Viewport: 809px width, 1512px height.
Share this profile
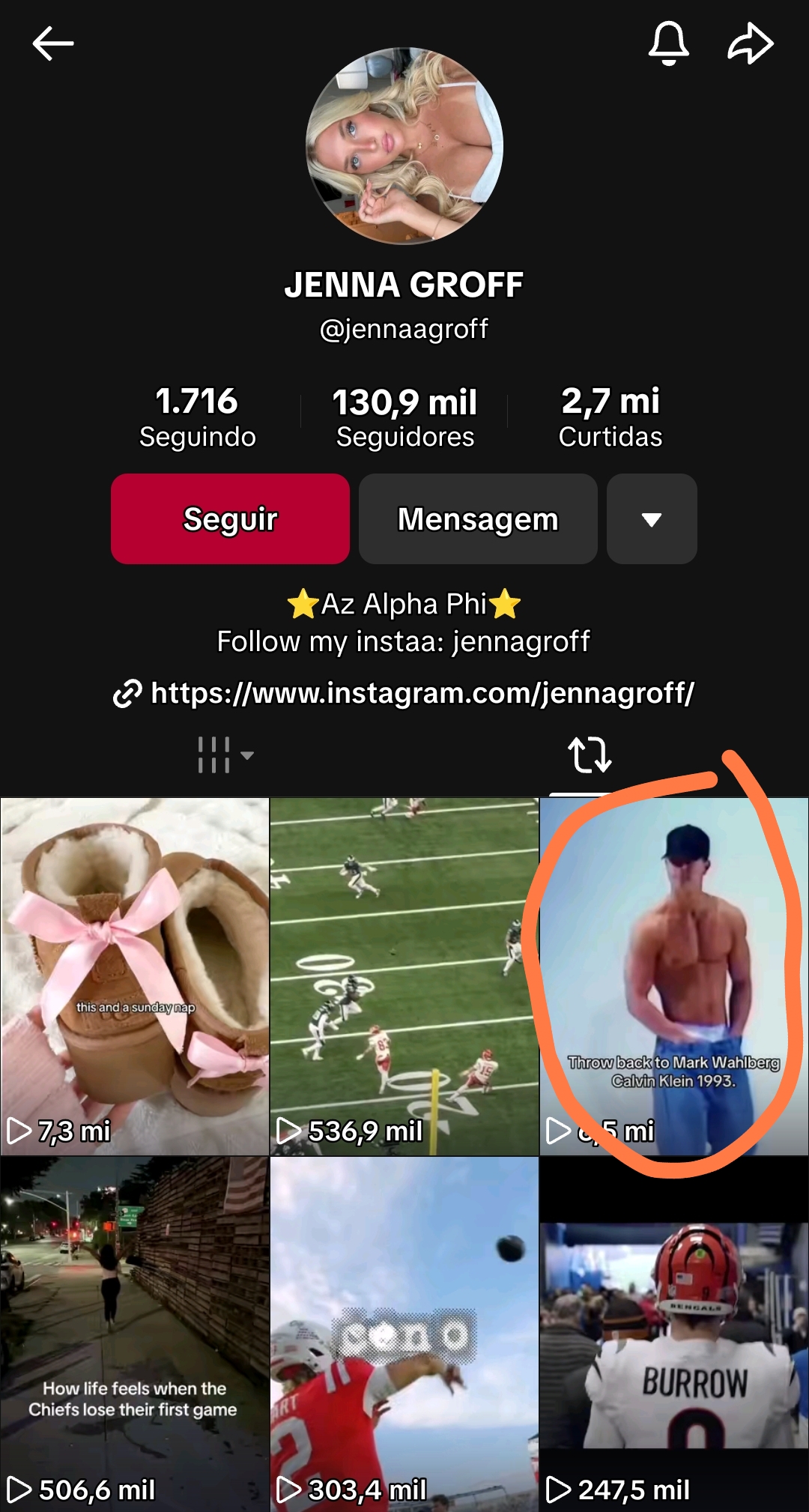[751, 43]
